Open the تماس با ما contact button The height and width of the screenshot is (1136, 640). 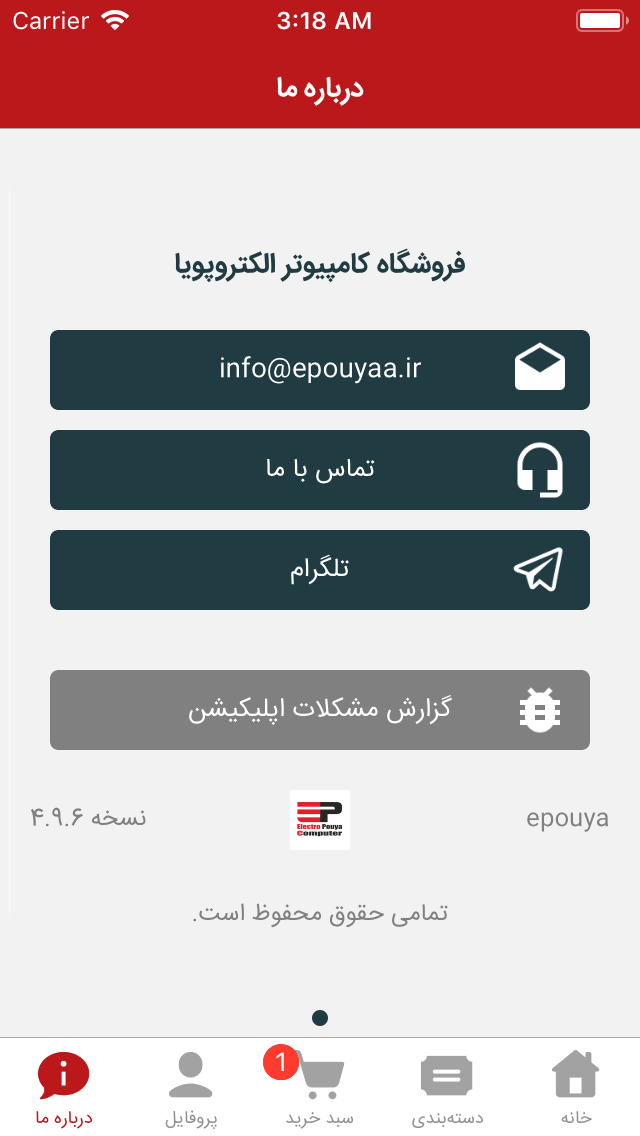pos(320,470)
